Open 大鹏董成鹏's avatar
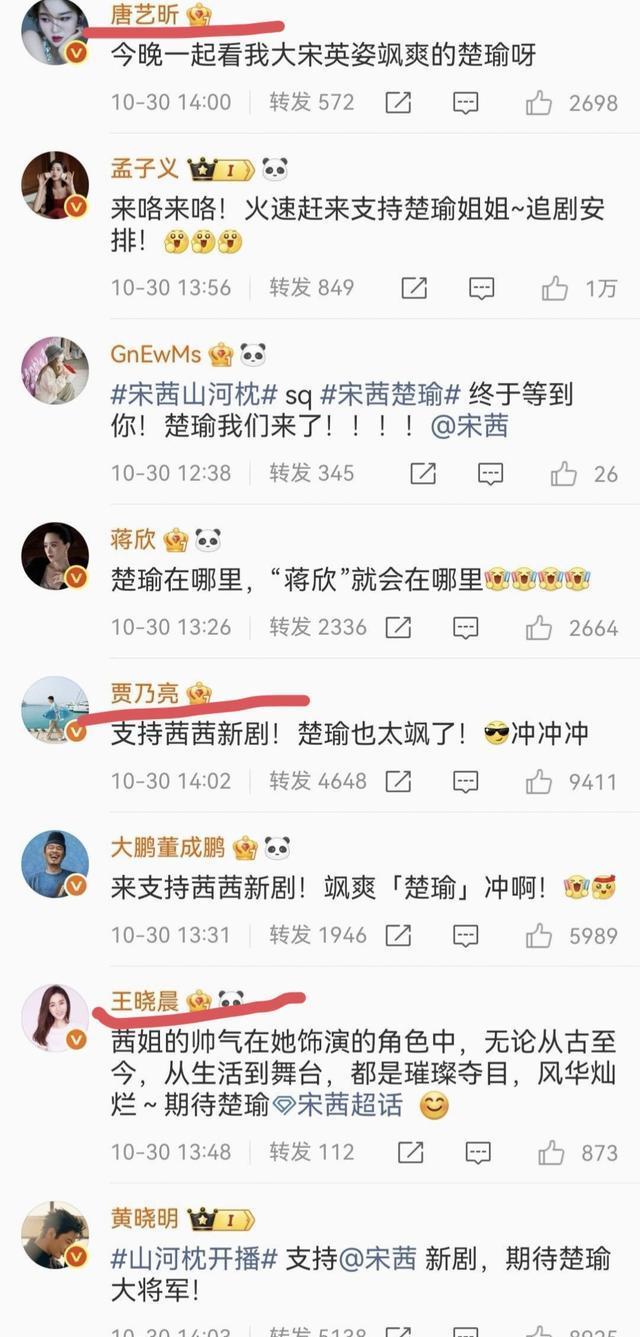640x1337 pixels. tap(55, 863)
